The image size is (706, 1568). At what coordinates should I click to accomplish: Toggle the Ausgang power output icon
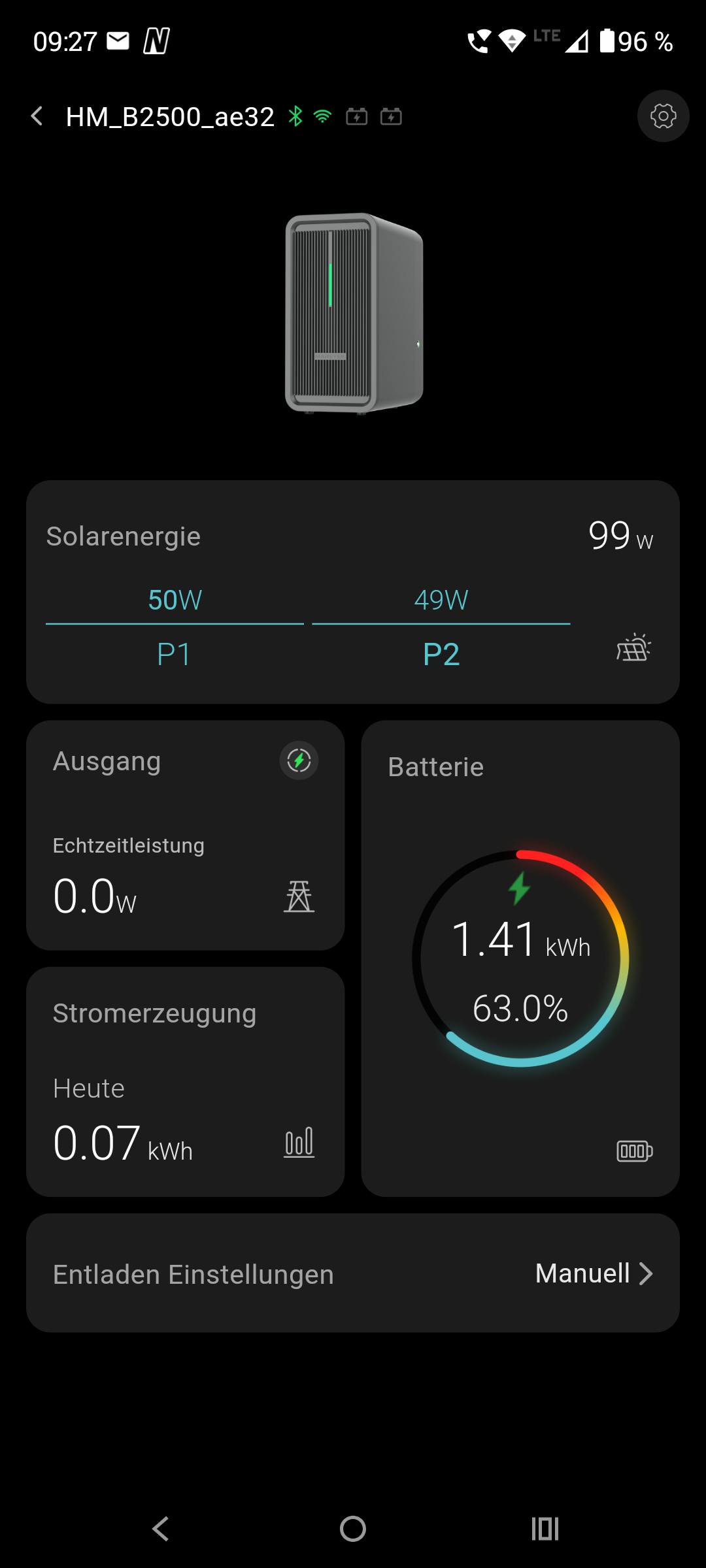[299, 760]
